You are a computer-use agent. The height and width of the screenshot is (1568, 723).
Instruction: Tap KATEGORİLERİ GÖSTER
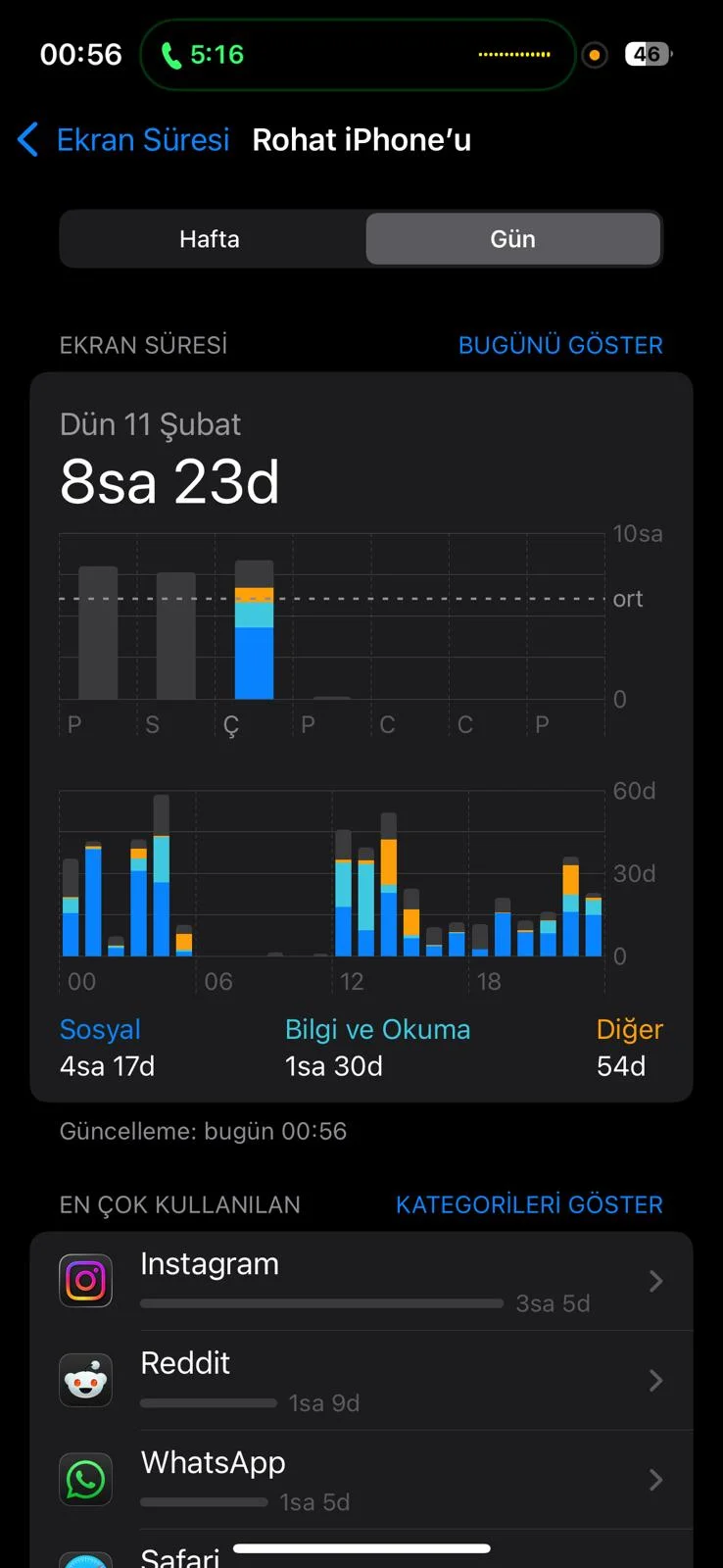coord(529,1204)
